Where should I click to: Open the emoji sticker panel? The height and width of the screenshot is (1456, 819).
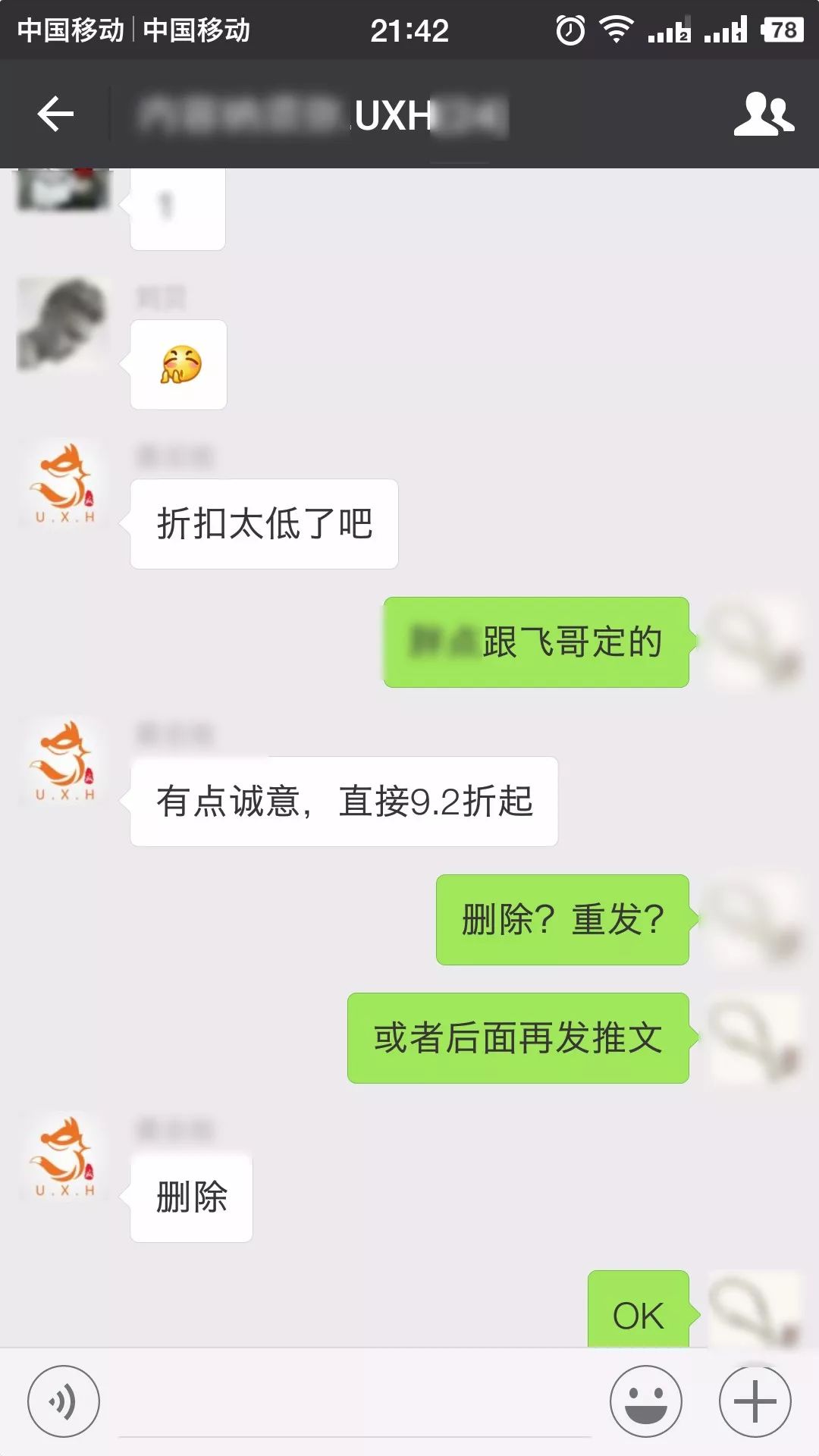[645, 1401]
